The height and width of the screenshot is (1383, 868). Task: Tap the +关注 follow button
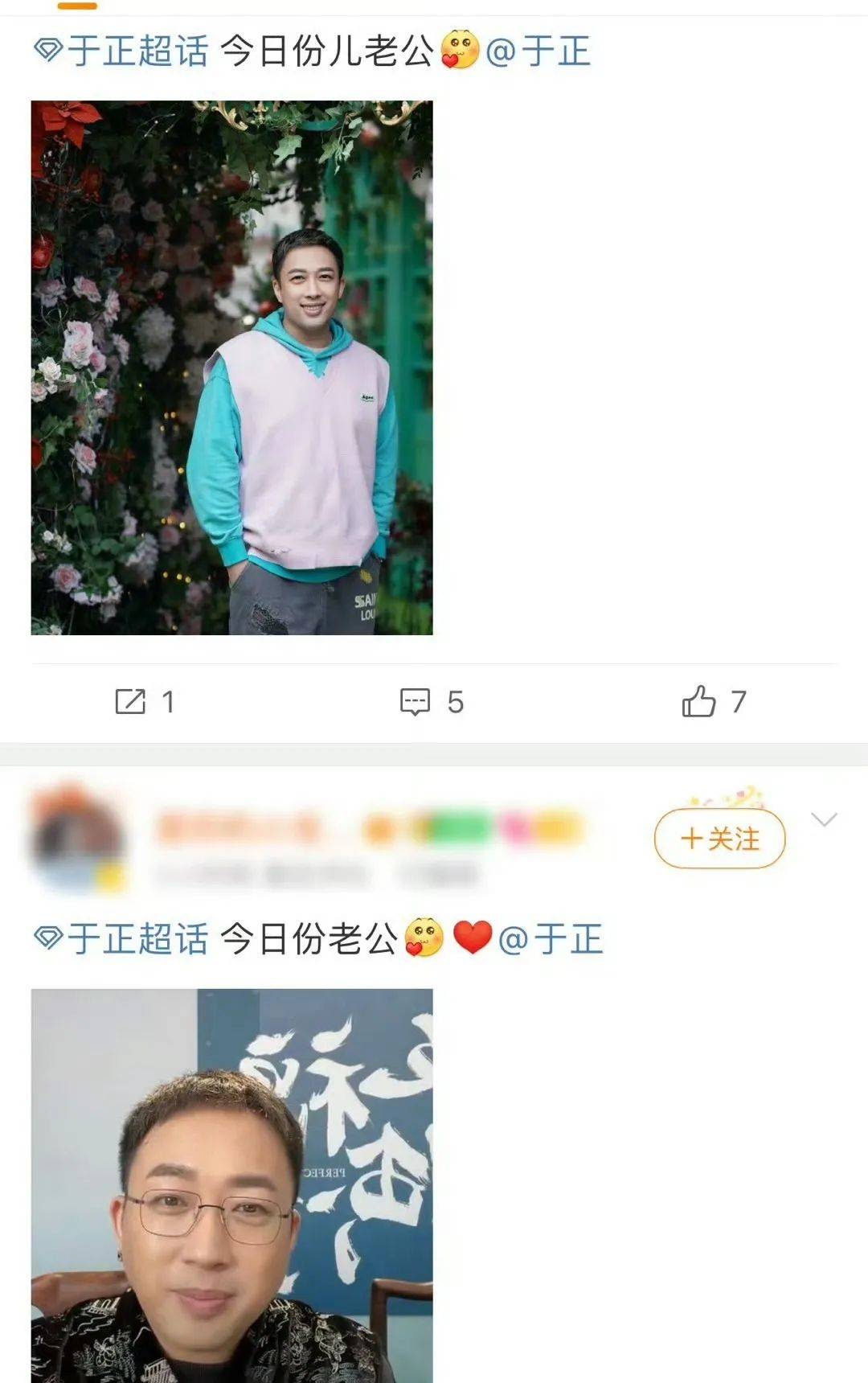point(719,839)
